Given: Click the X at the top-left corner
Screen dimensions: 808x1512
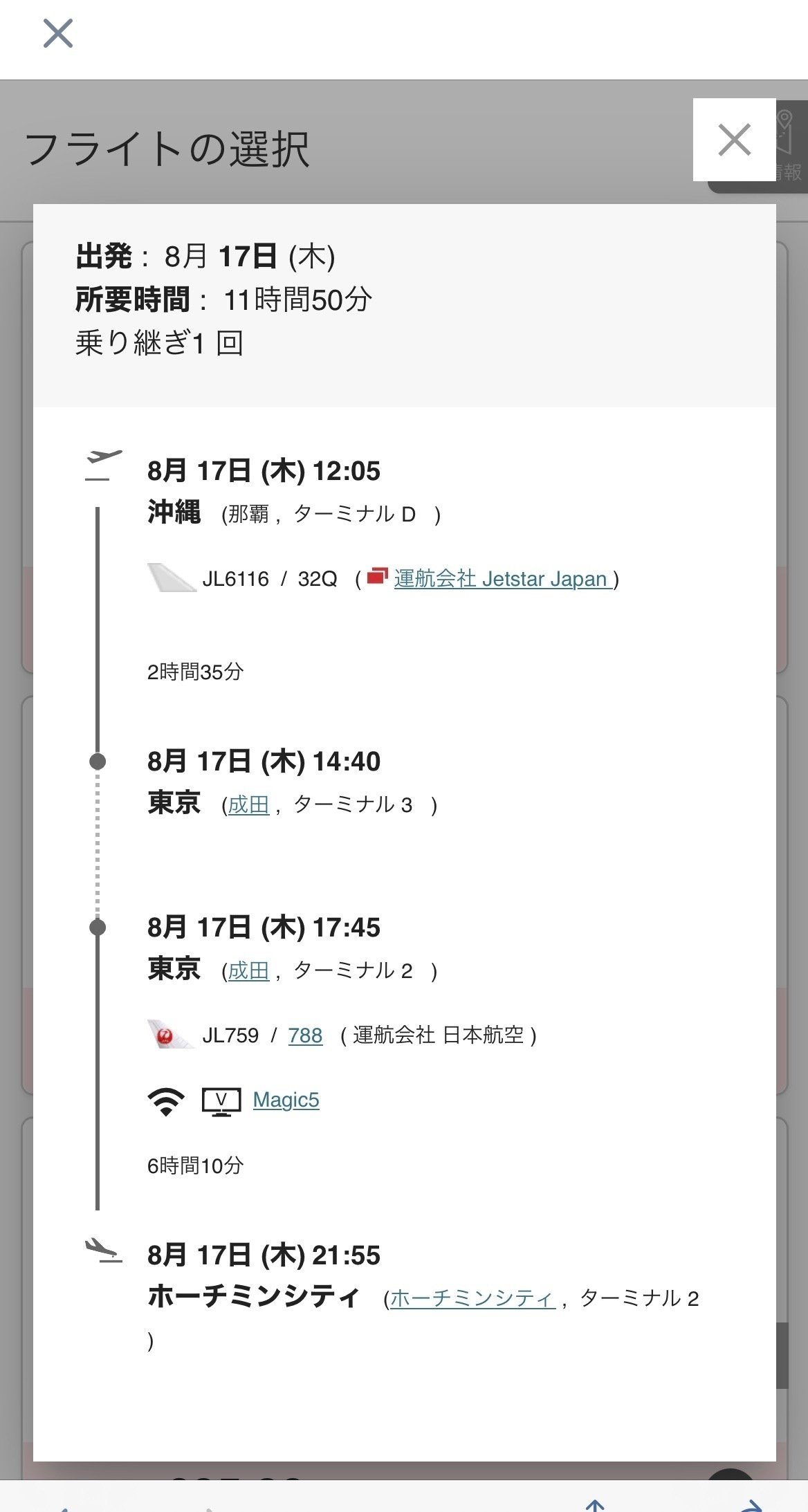Looking at the screenshot, I should (59, 35).
